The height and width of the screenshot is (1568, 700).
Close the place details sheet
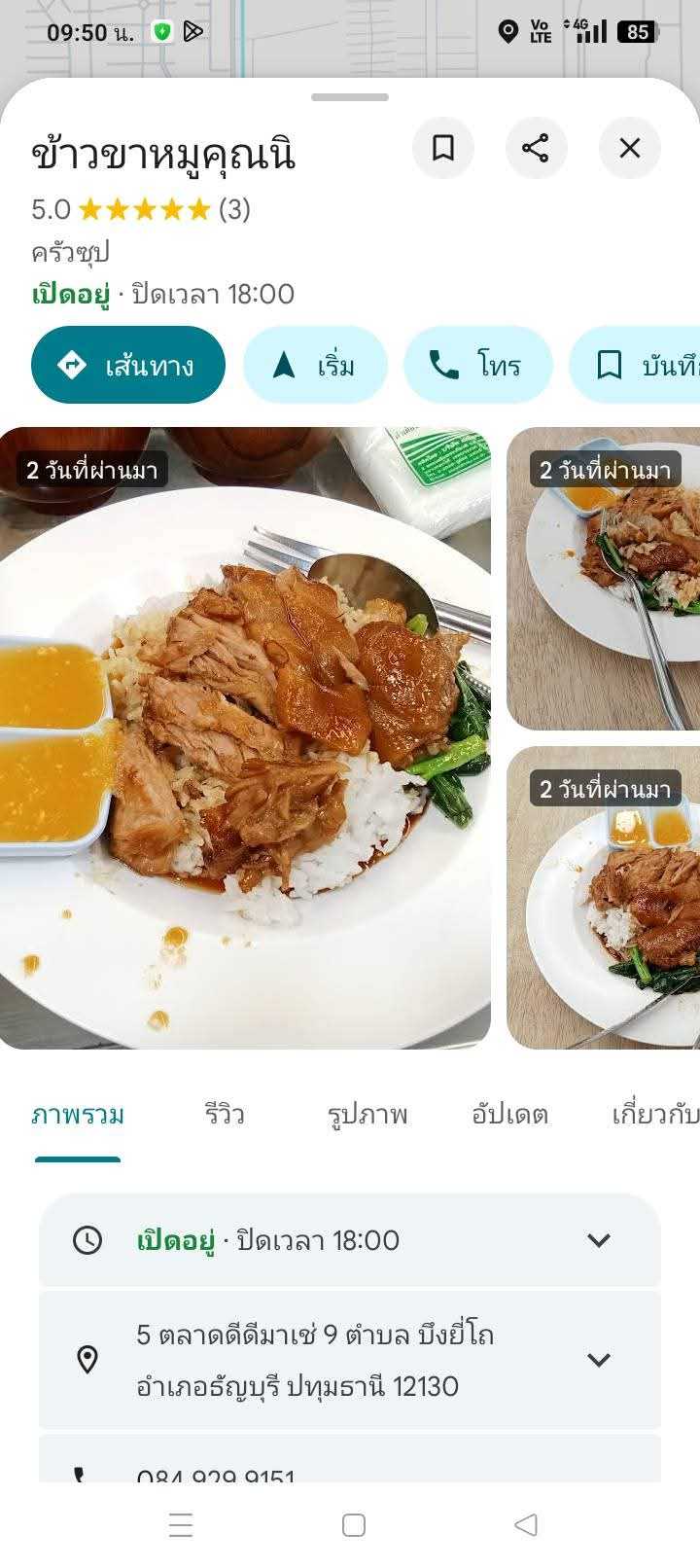point(629,148)
